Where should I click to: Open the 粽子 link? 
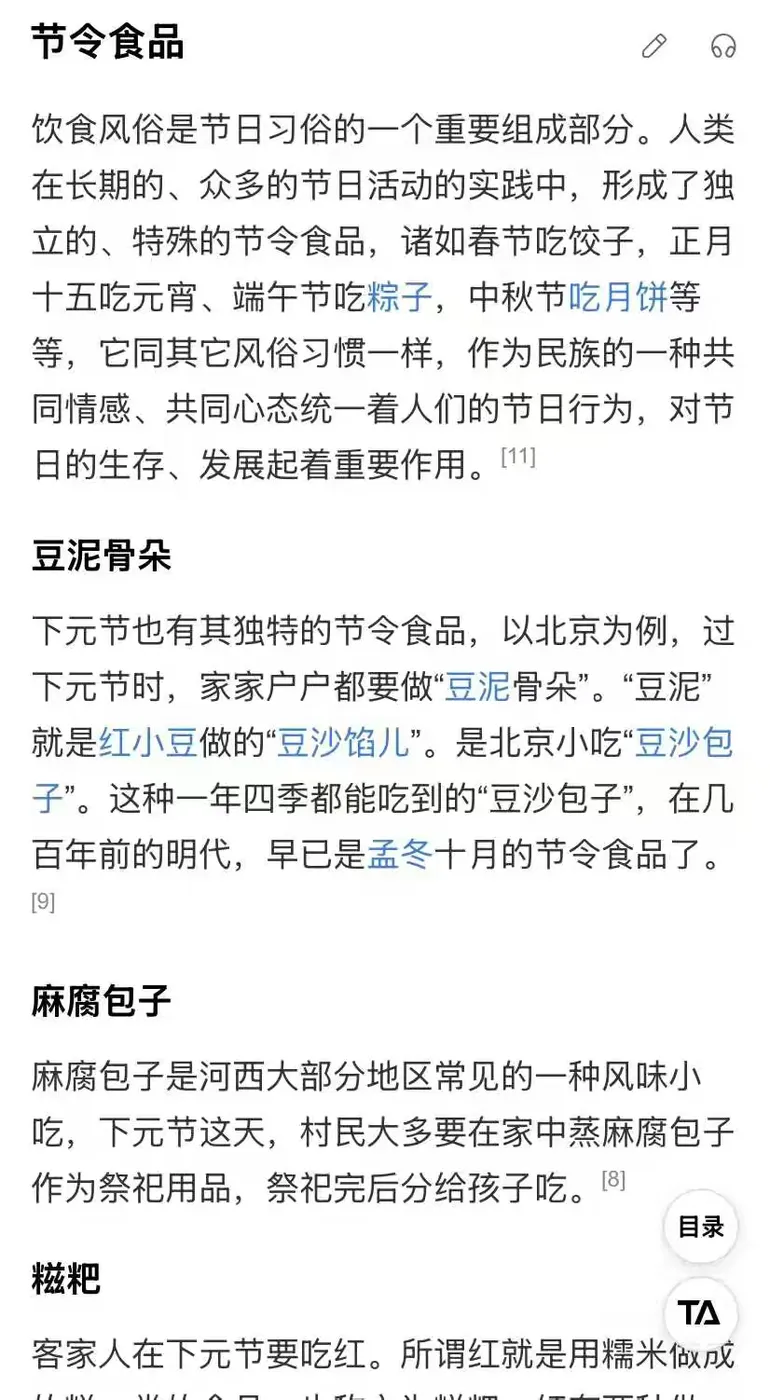point(400,297)
